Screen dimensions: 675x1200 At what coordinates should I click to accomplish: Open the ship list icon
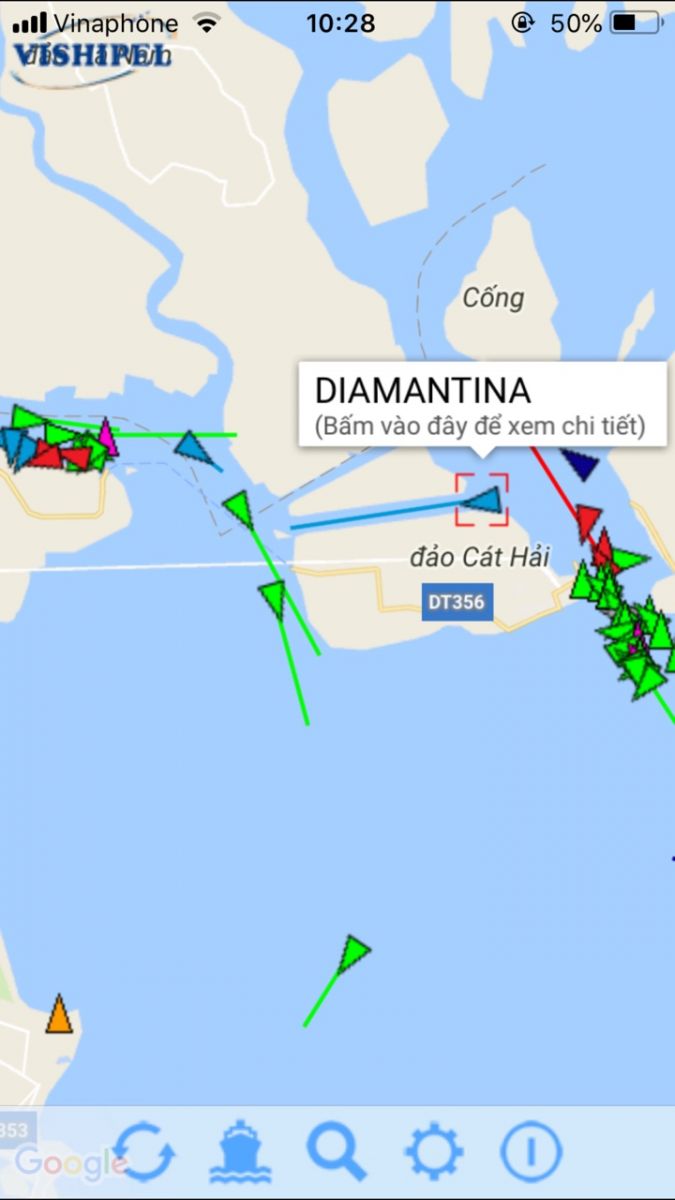pyautogui.click(x=239, y=1152)
